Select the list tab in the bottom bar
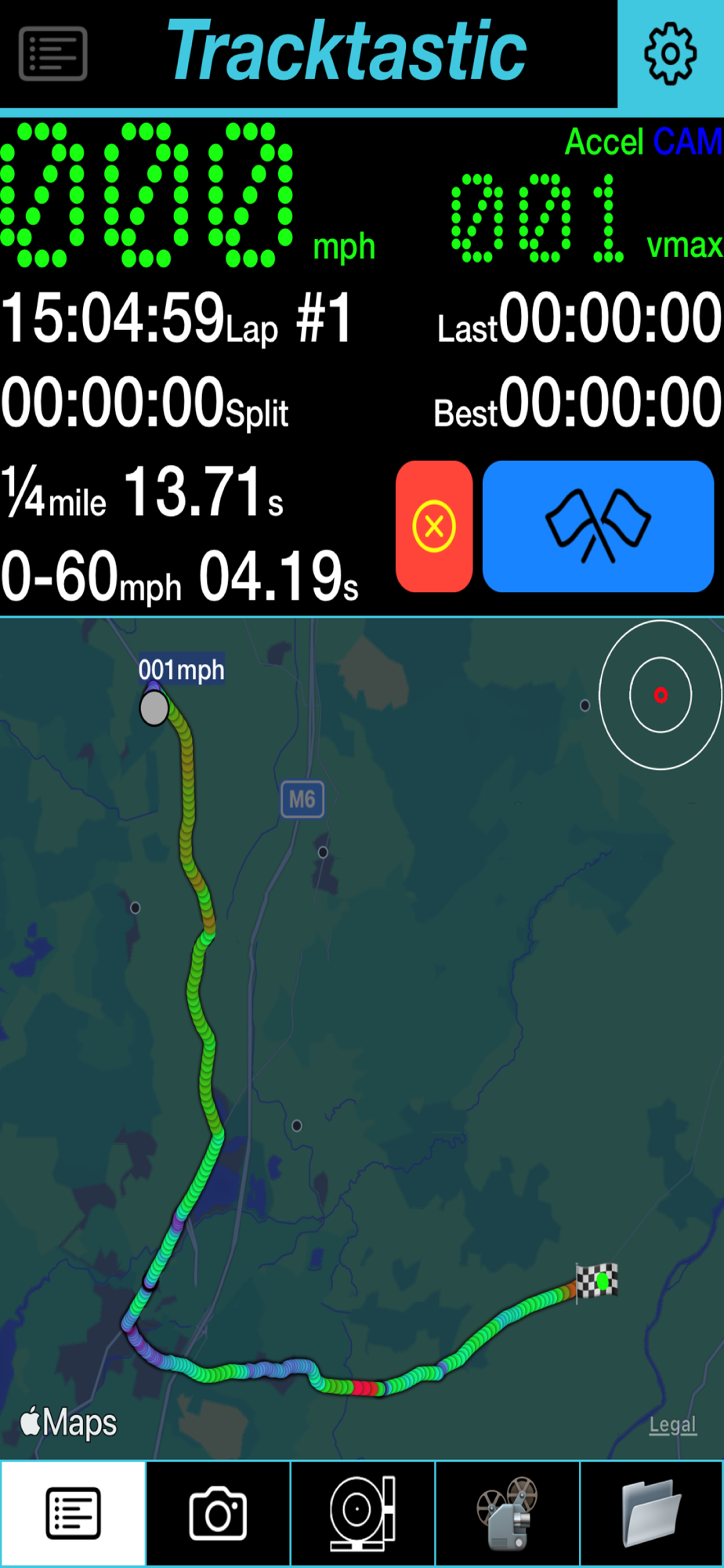724x1568 pixels. tap(73, 1513)
